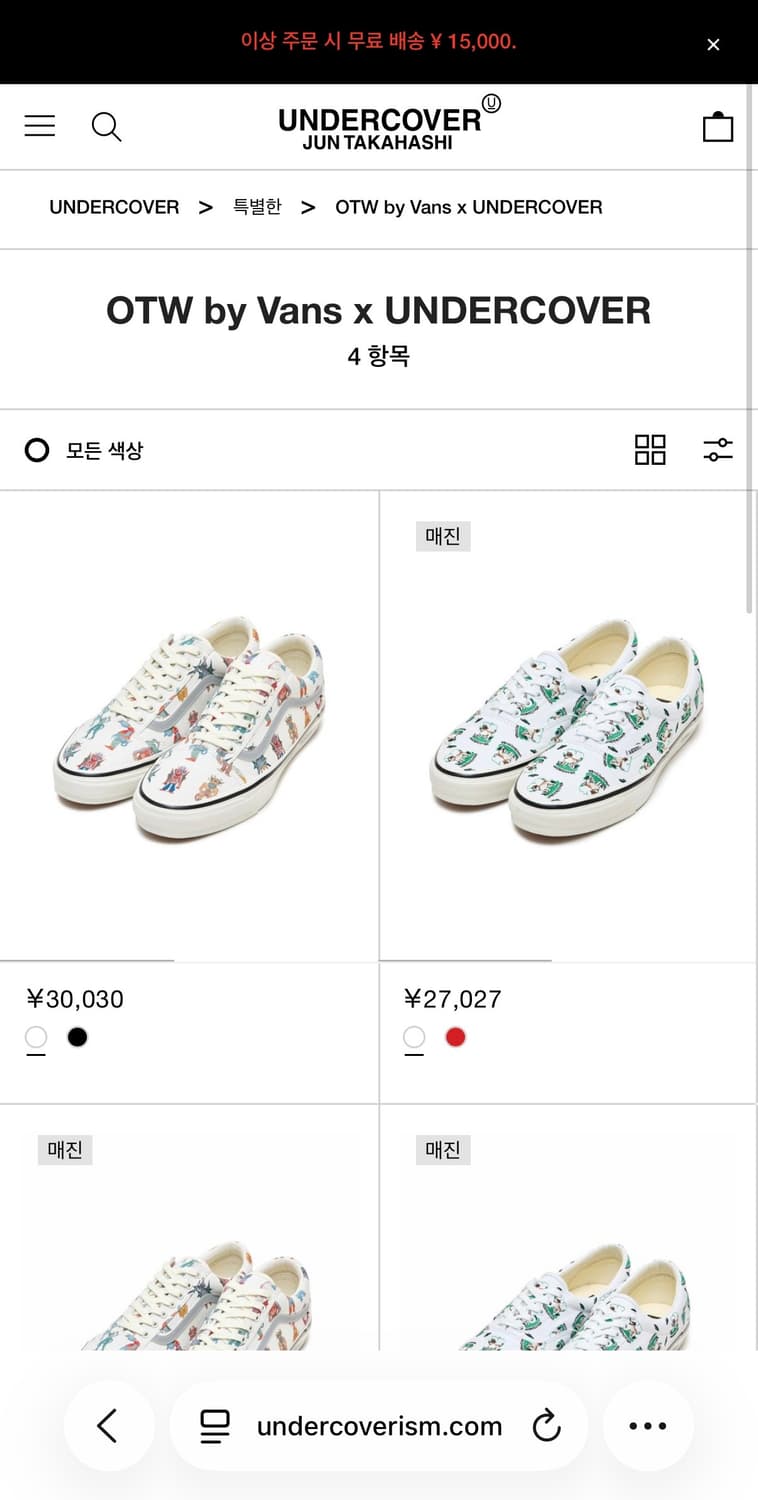Screen dimensions: 758x1500
Task: Select the white colorway of Old Skool
Action: pyautogui.click(x=36, y=1037)
